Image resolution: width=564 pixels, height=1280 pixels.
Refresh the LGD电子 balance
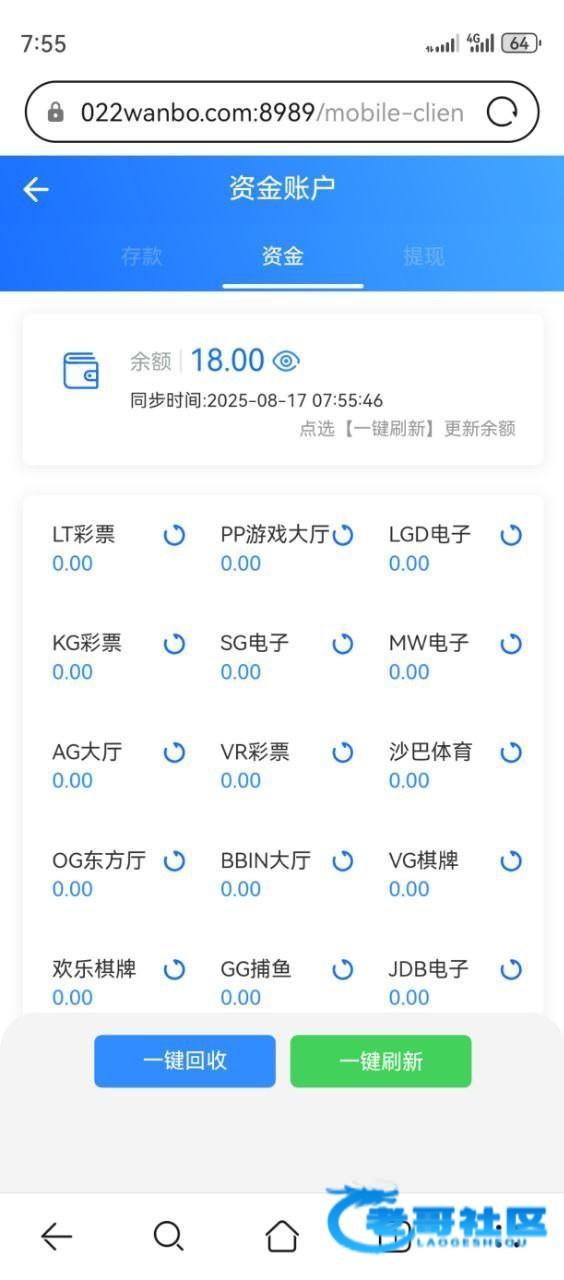tap(511, 535)
